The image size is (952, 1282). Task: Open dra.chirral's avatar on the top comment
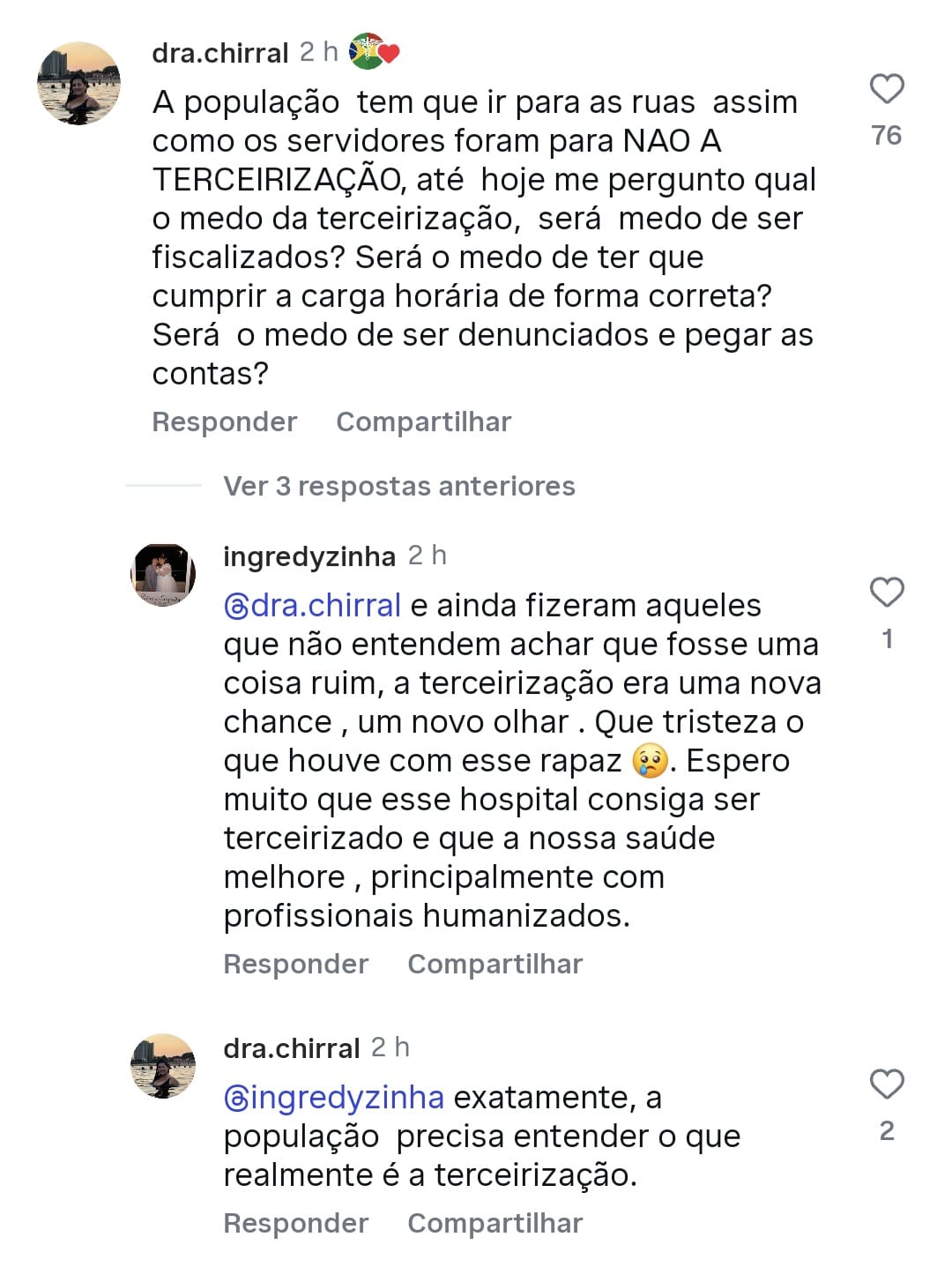tap(78, 84)
